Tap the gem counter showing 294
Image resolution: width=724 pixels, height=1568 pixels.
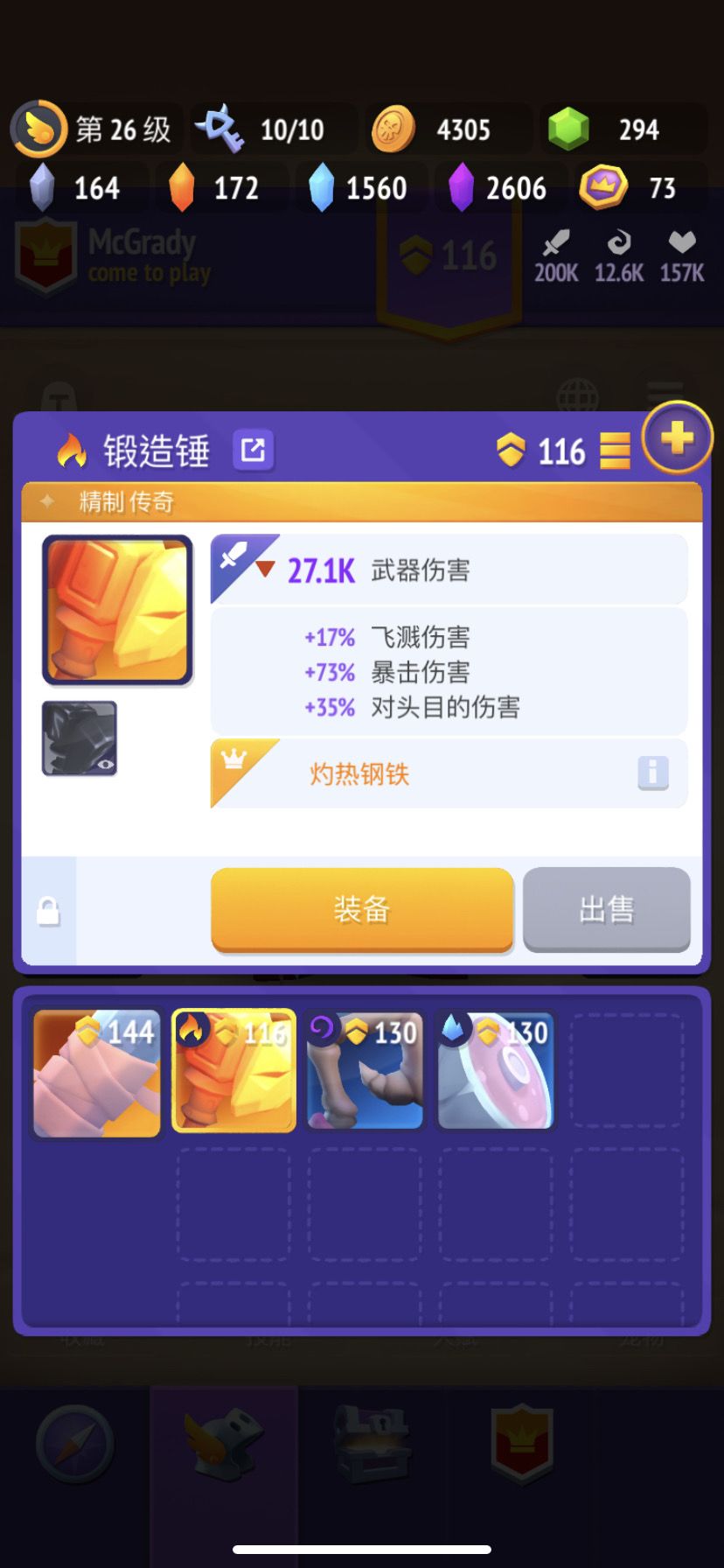pyautogui.click(x=623, y=129)
